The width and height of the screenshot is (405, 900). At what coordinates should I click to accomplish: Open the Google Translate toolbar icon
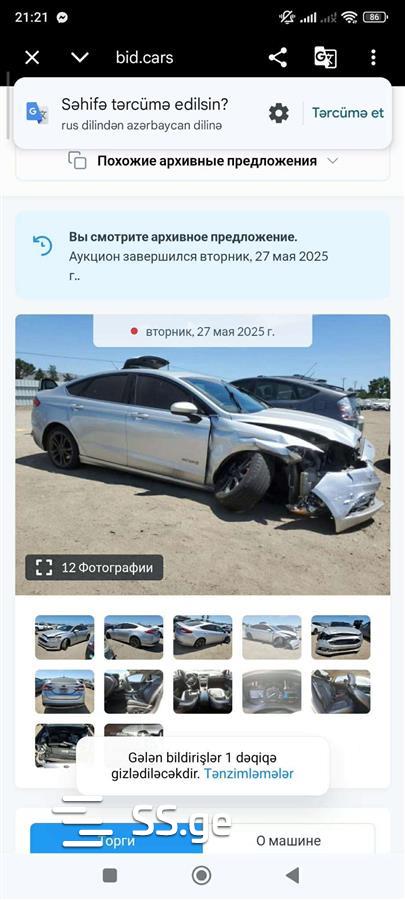(325, 57)
